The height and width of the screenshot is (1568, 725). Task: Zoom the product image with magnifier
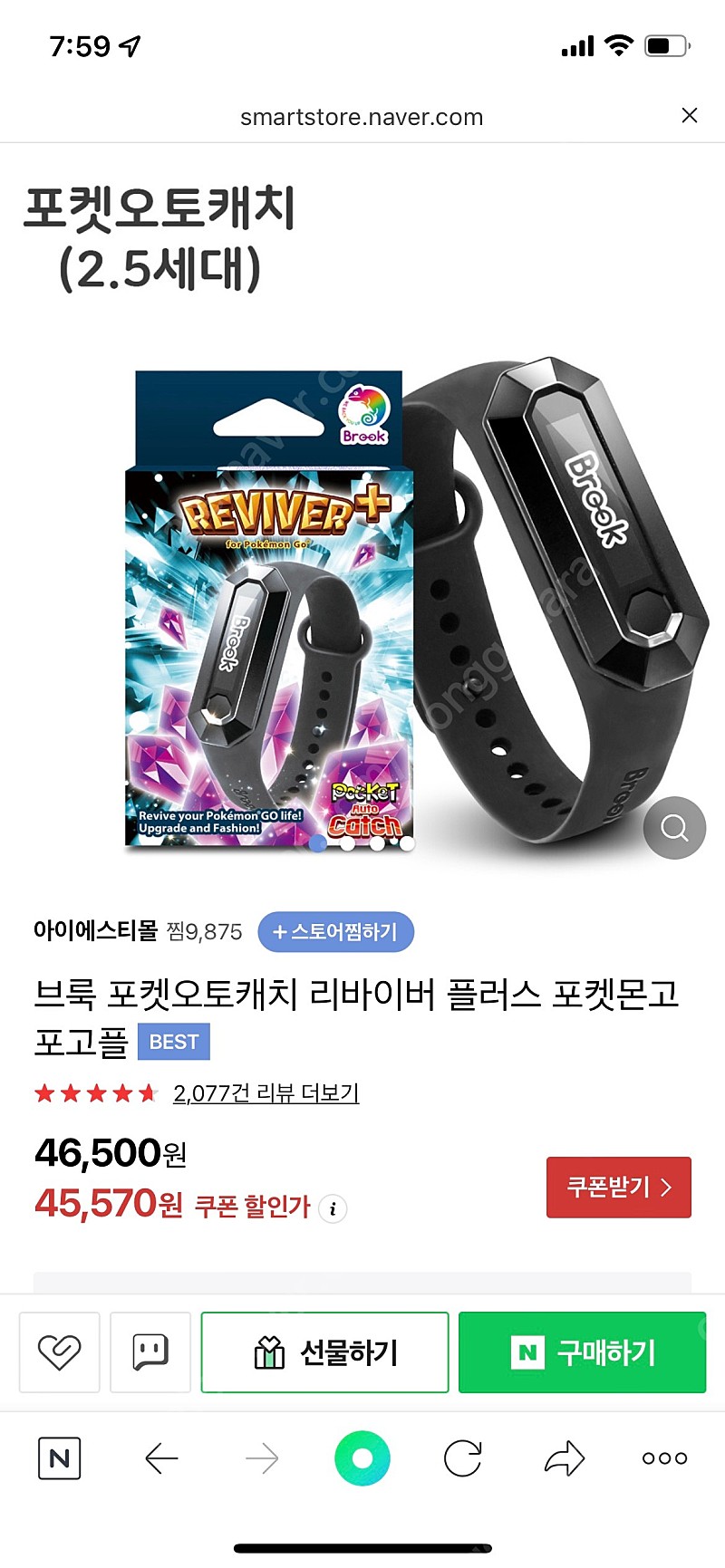(674, 828)
